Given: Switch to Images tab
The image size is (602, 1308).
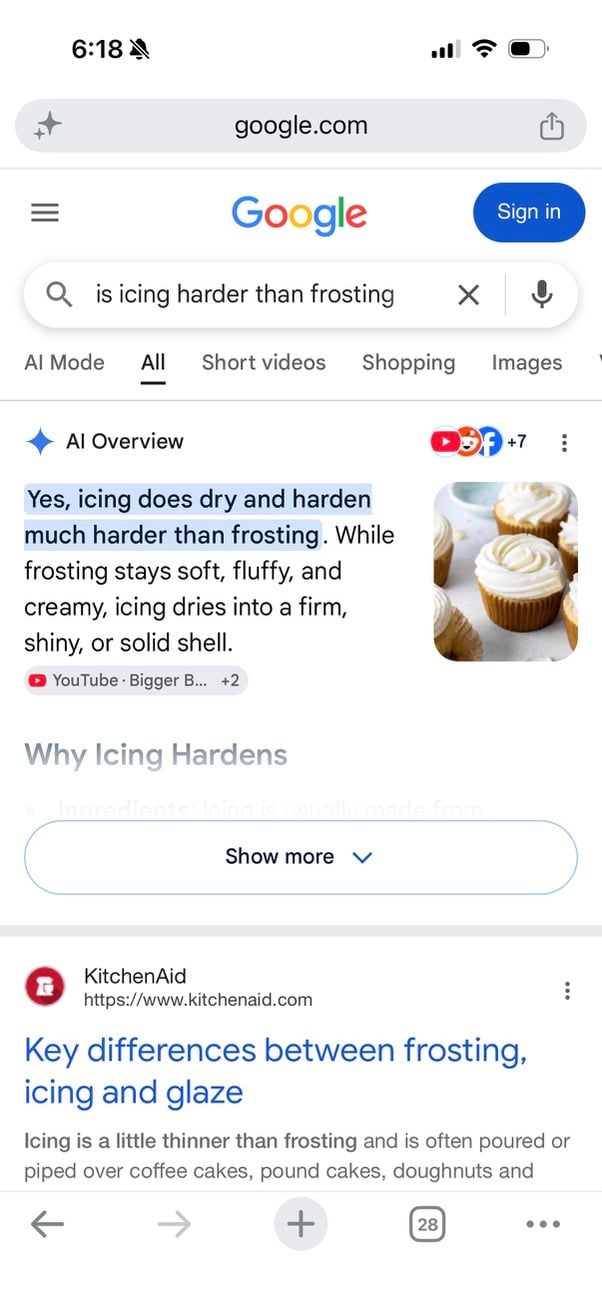Looking at the screenshot, I should coord(526,363).
